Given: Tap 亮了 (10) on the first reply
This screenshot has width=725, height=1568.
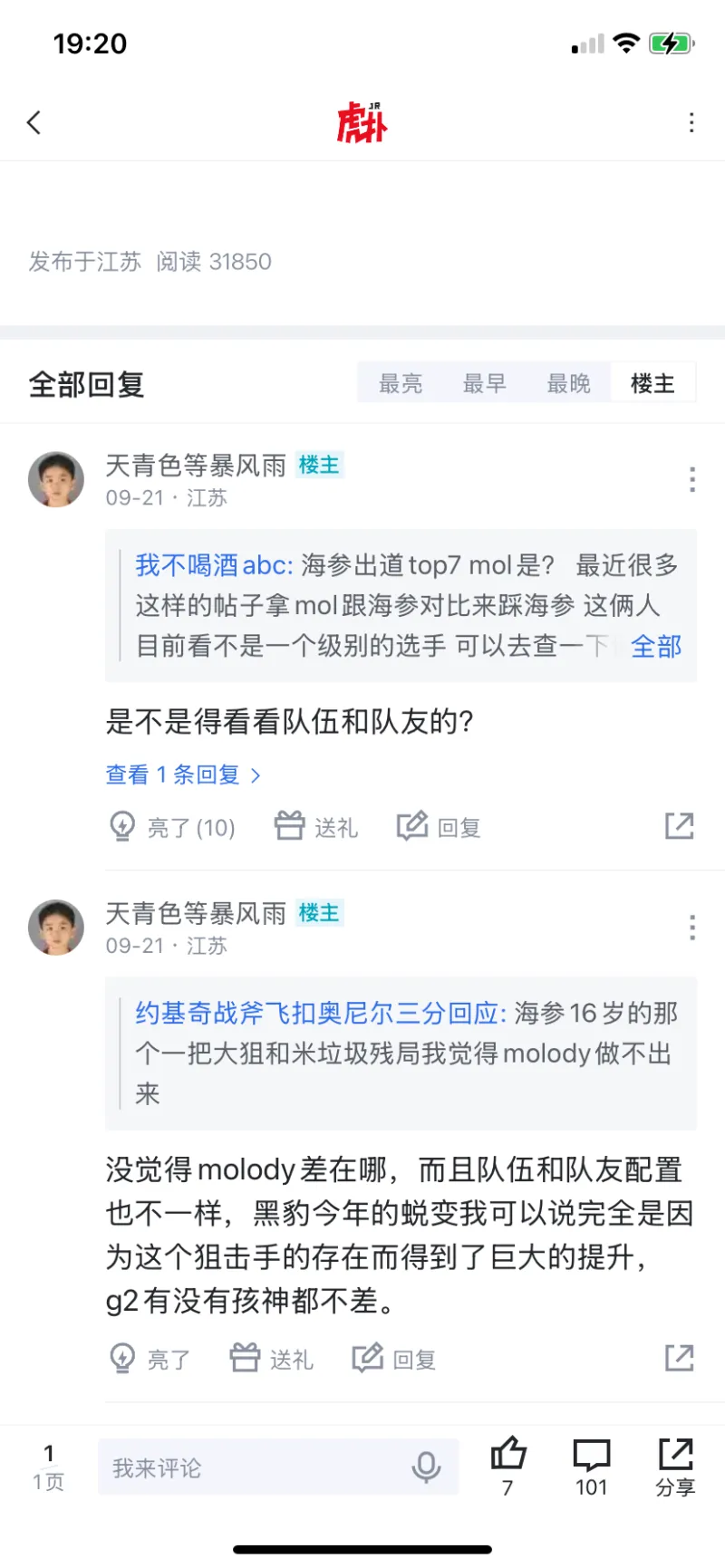Looking at the screenshot, I should click(x=172, y=827).
